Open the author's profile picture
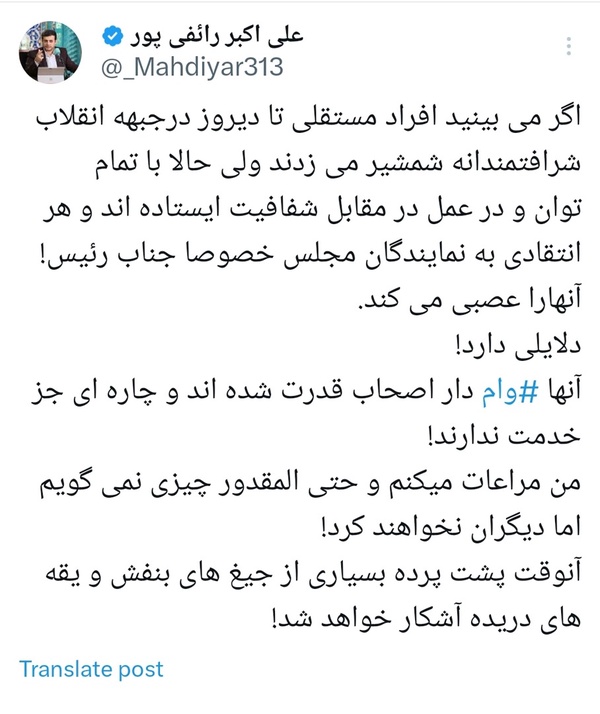This screenshot has width=600, height=714. point(50,52)
